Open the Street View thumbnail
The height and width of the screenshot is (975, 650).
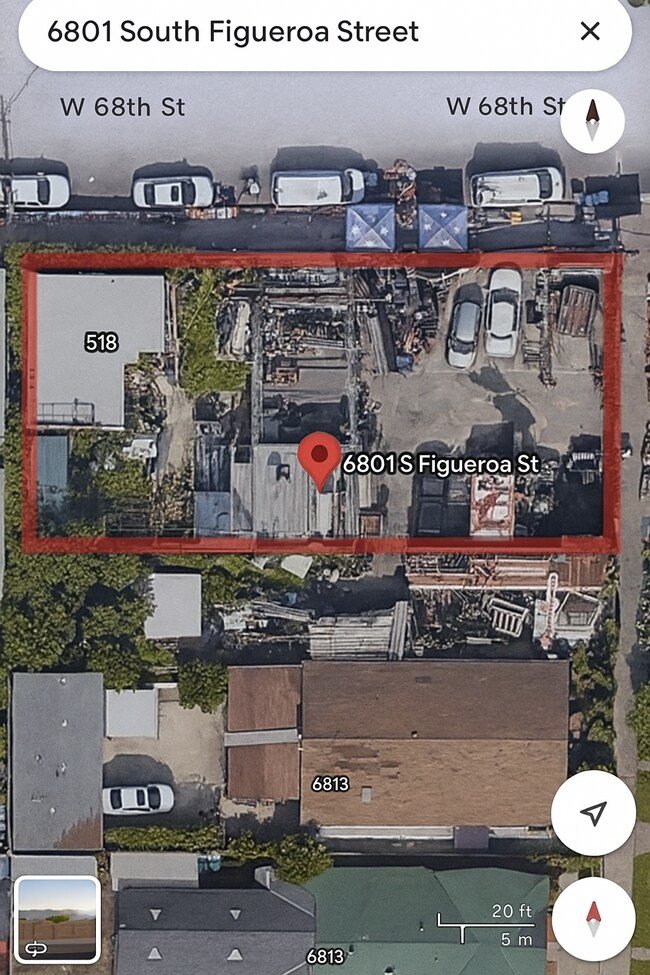pos(57,918)
